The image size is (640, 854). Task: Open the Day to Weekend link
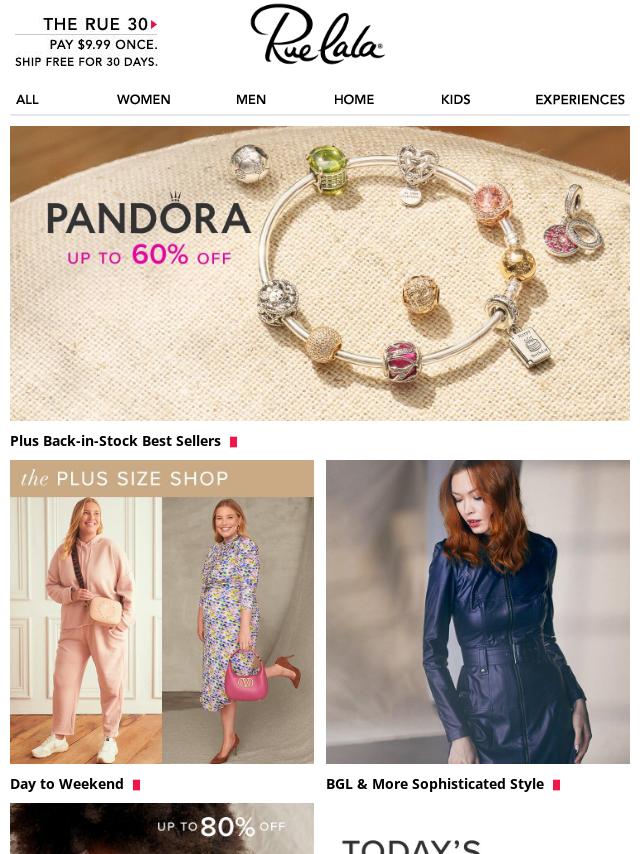67,784
